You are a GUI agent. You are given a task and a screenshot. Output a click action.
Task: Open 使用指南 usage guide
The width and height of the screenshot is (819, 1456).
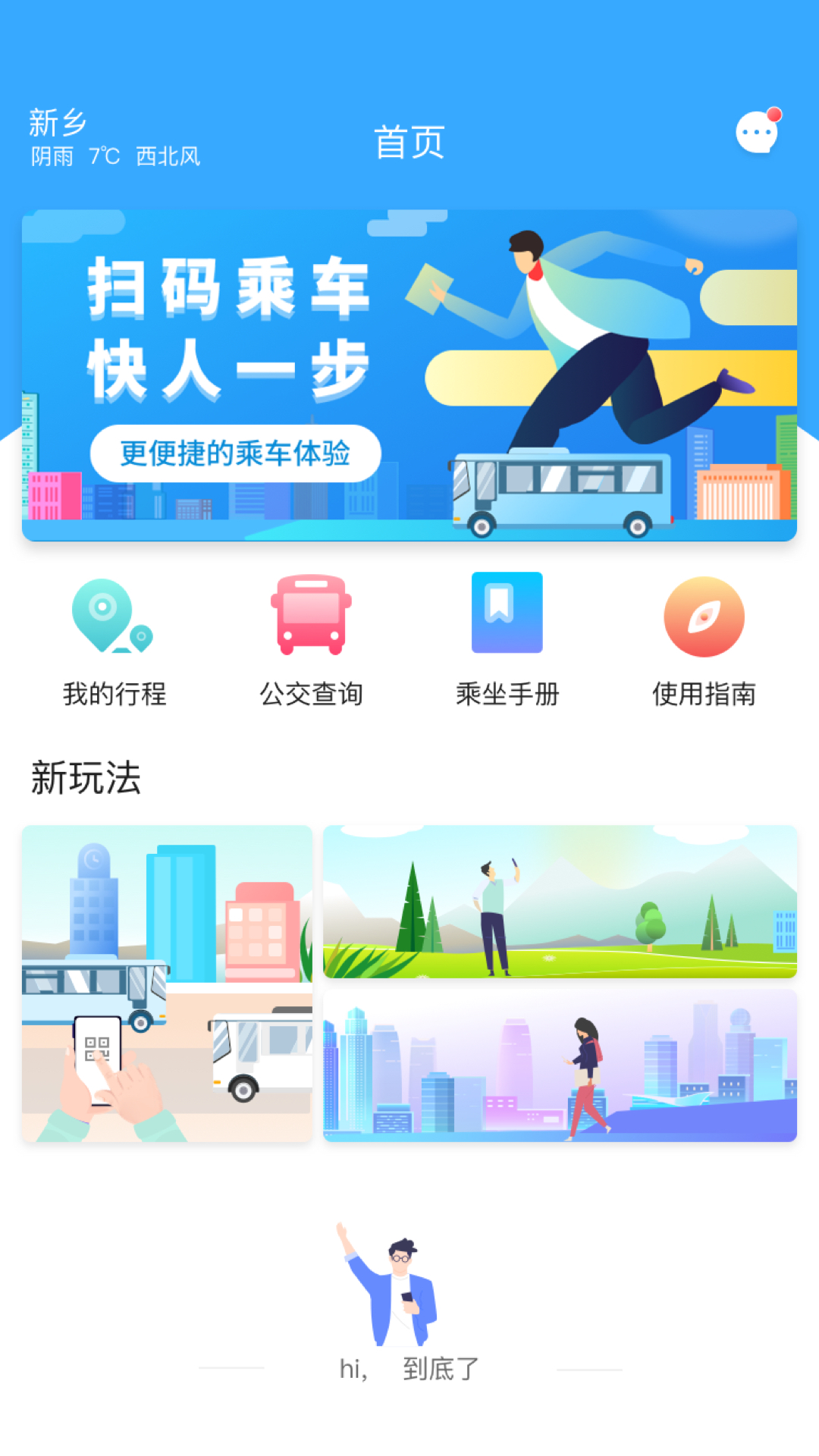tap(704, 642)
